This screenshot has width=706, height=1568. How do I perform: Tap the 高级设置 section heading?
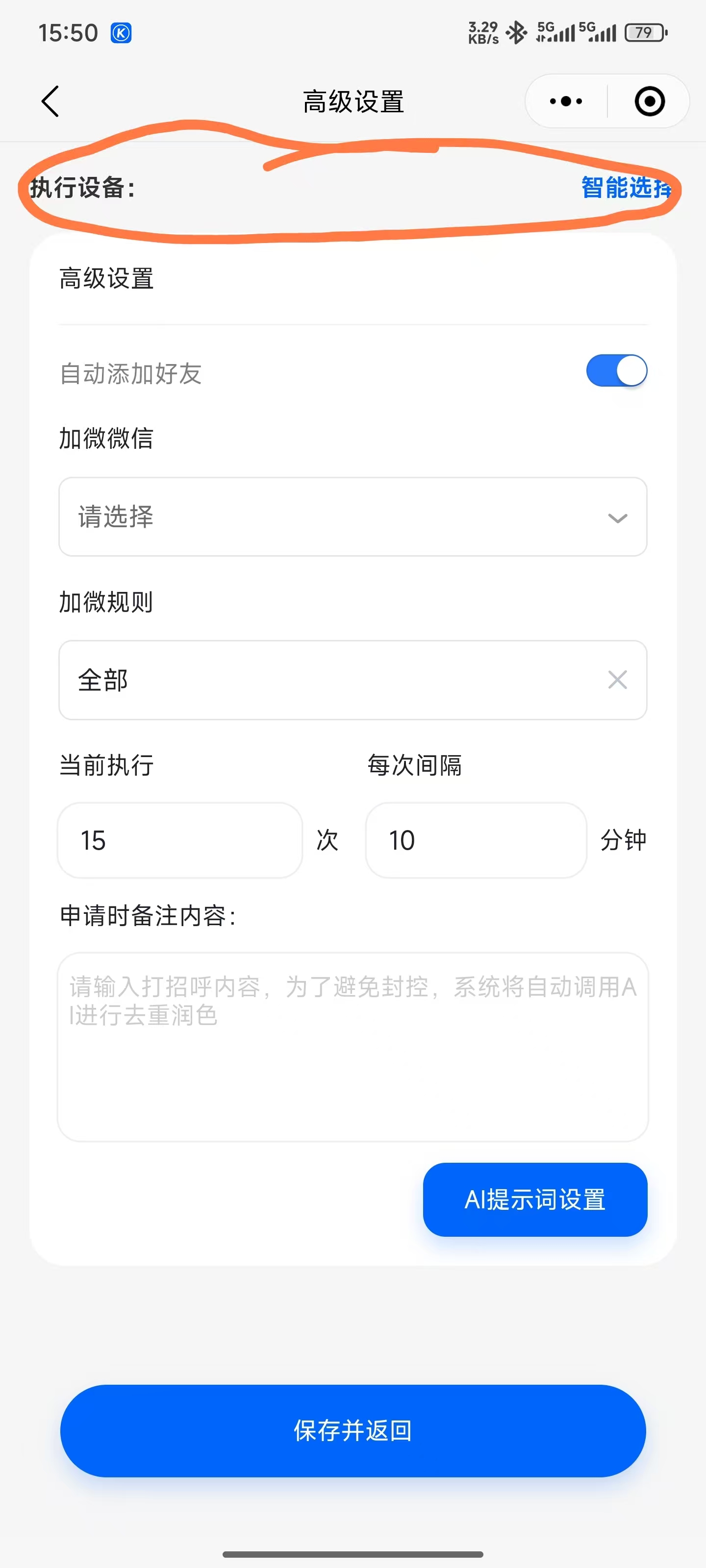(107, 279)
